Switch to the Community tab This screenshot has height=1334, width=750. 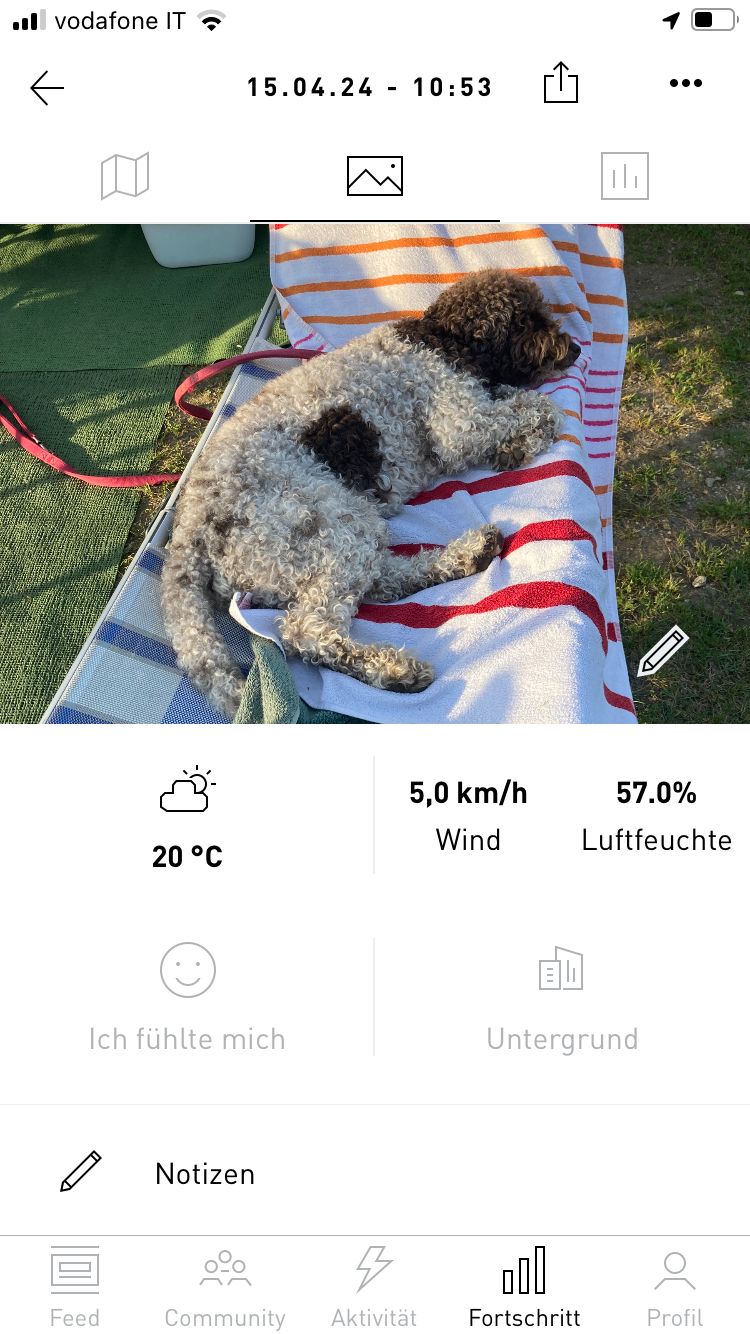(x=225, y=1286)
